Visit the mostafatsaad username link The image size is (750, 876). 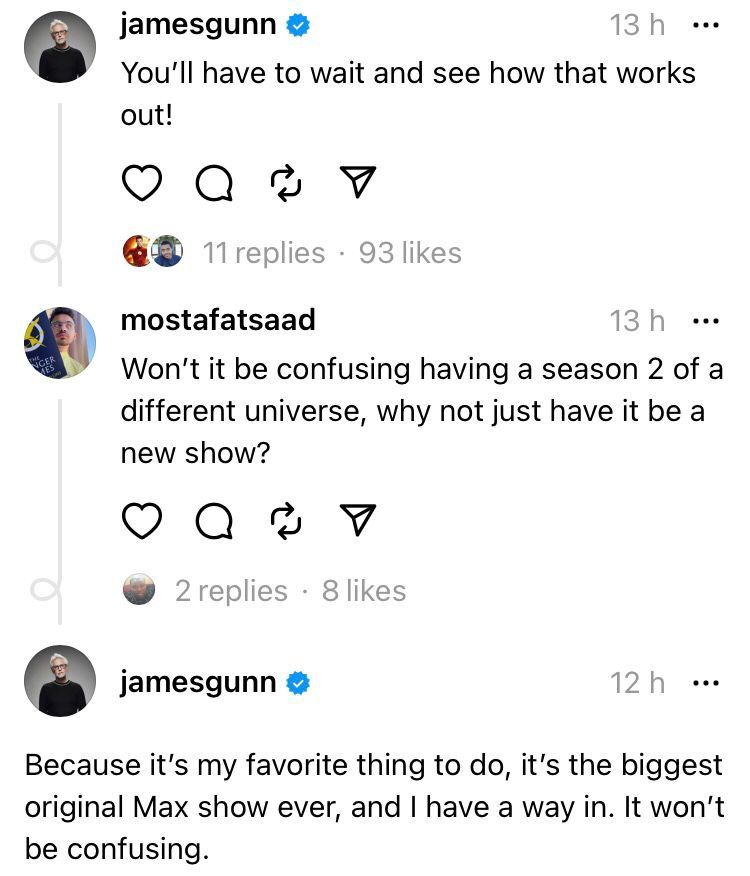218,320
